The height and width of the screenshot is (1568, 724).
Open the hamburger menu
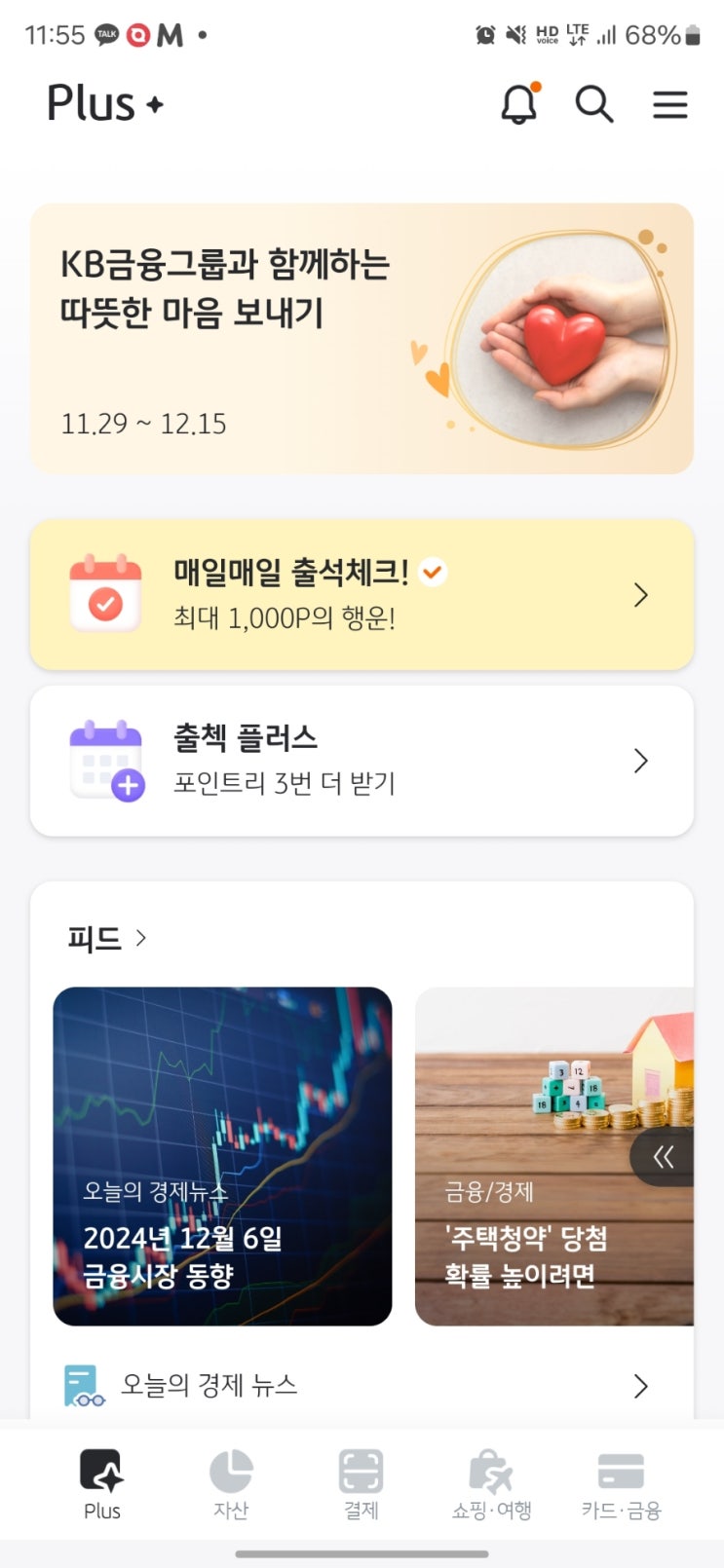point(669,103)
